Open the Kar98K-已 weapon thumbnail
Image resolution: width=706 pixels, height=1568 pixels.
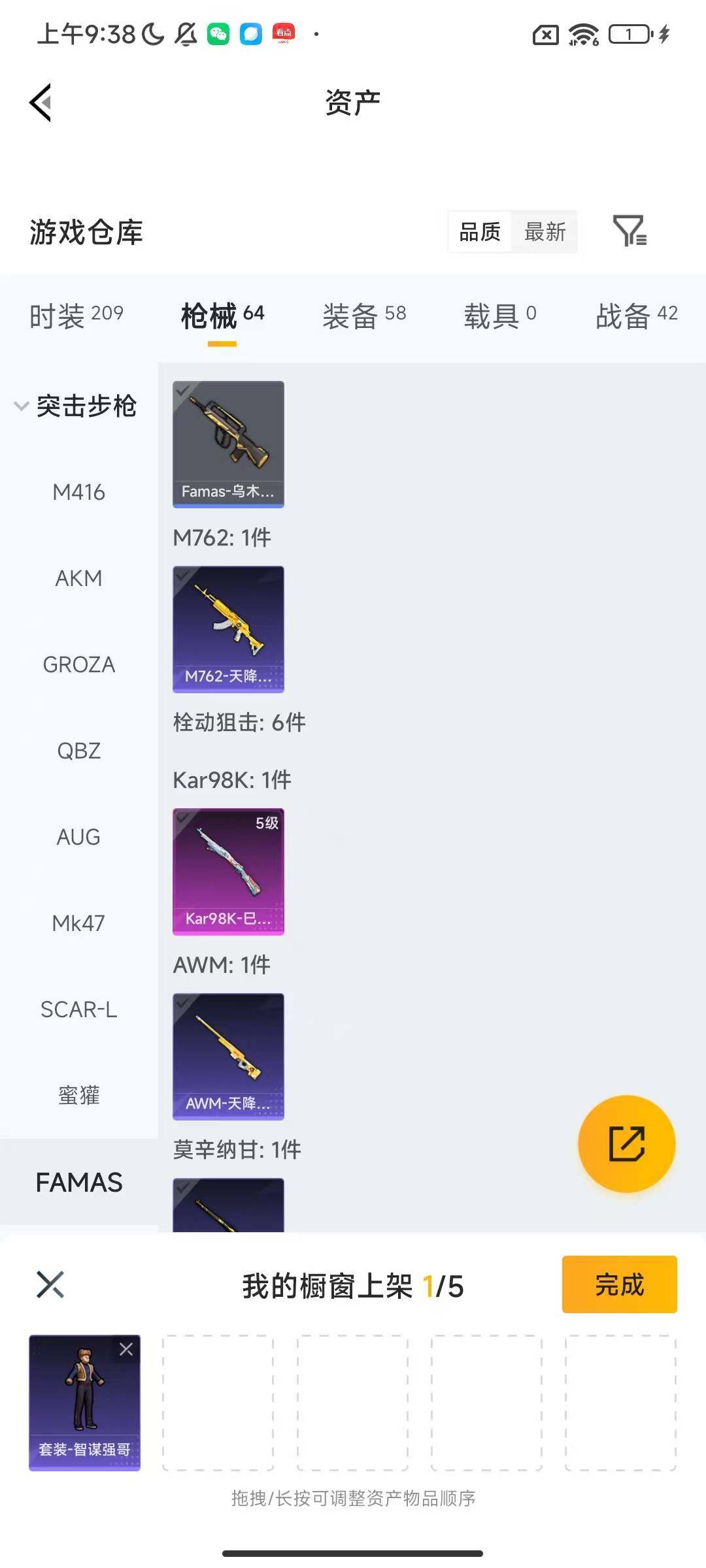(x=228, y=872)
